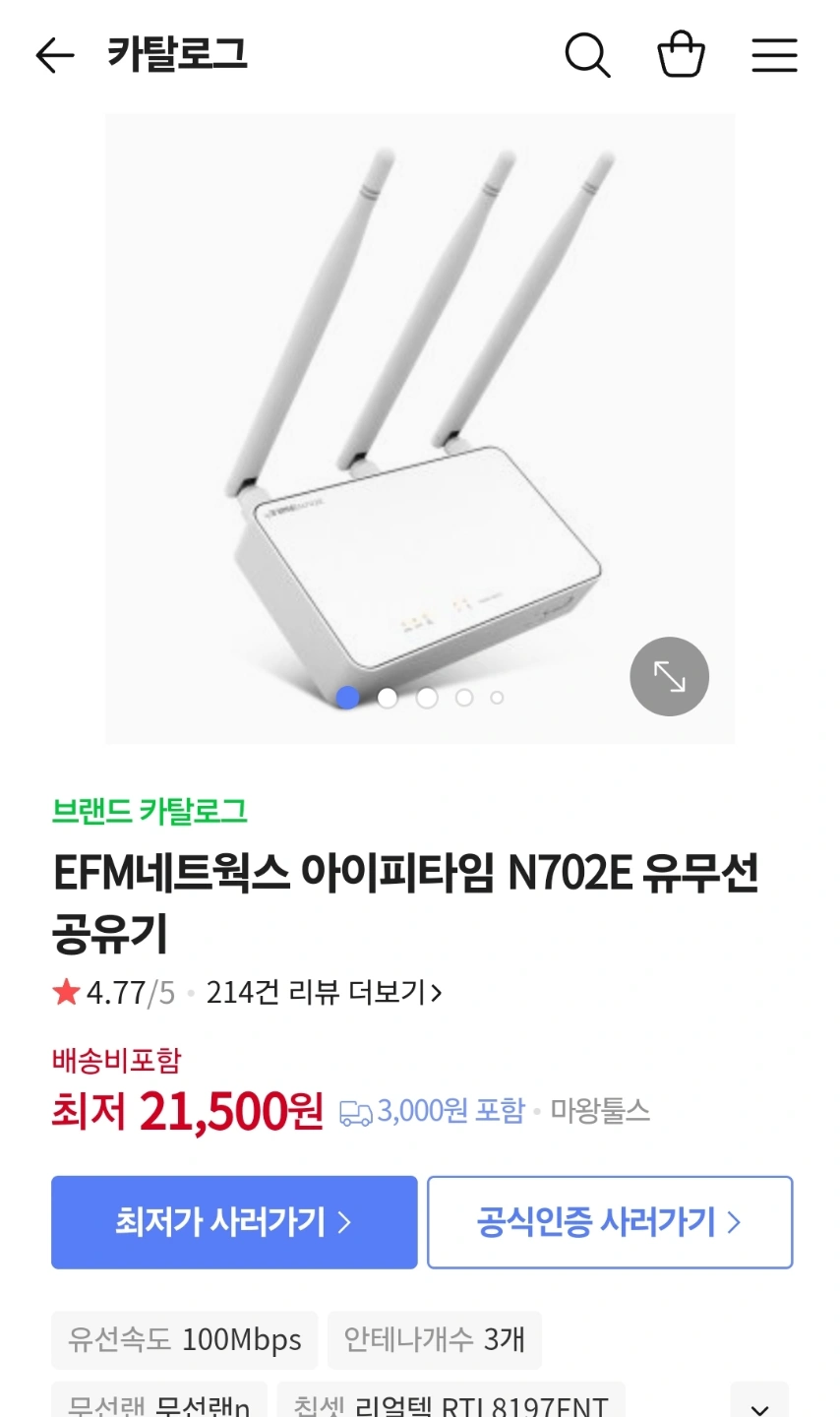This screenshot has height=1417, width=840.
Task: Select the 브랜드 카탈로그 label
Action: [150, 812]
